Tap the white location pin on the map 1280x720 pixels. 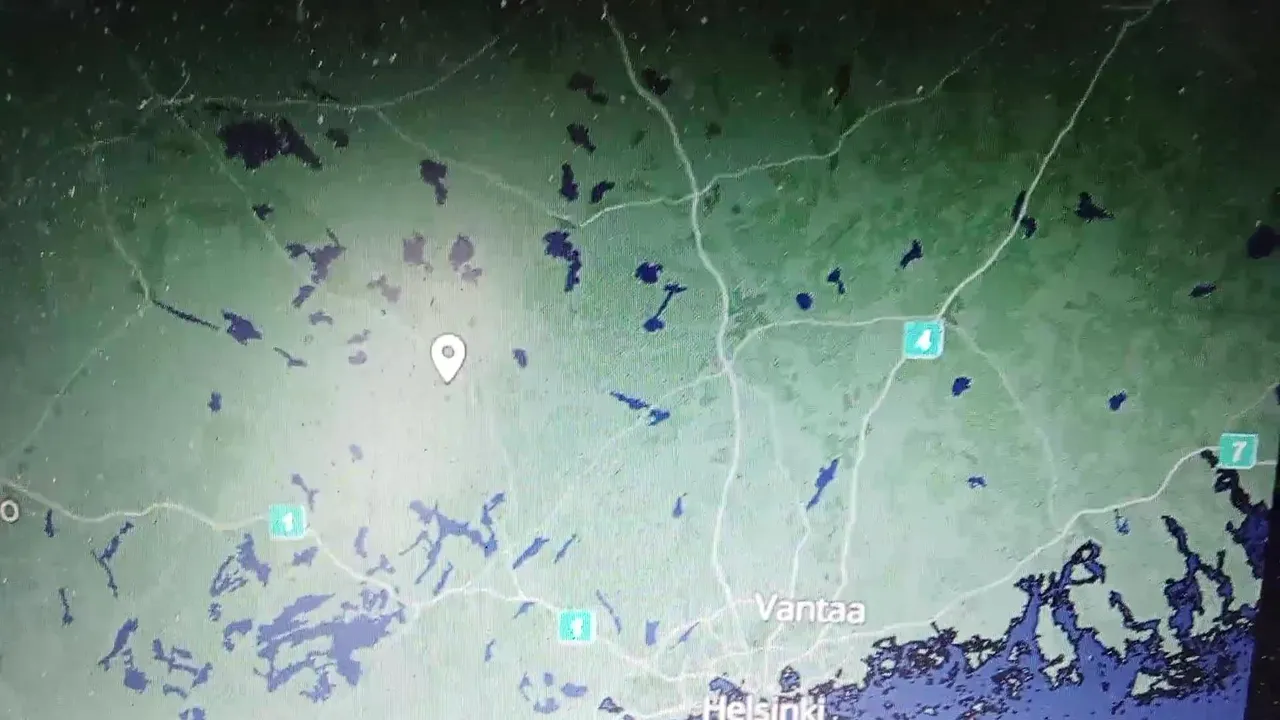click(448, 356)
